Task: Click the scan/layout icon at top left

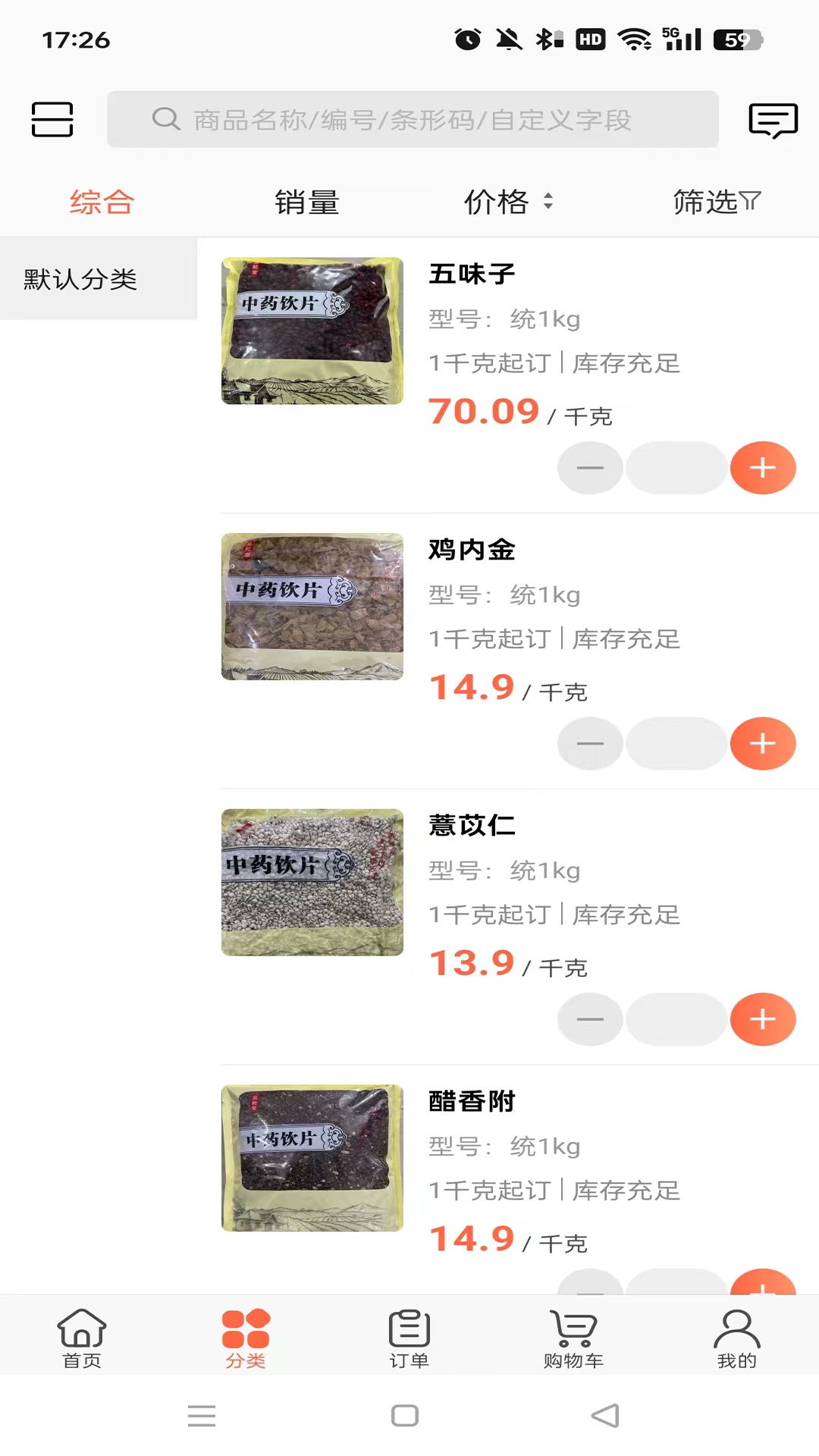Action: (x=52, y=119)
